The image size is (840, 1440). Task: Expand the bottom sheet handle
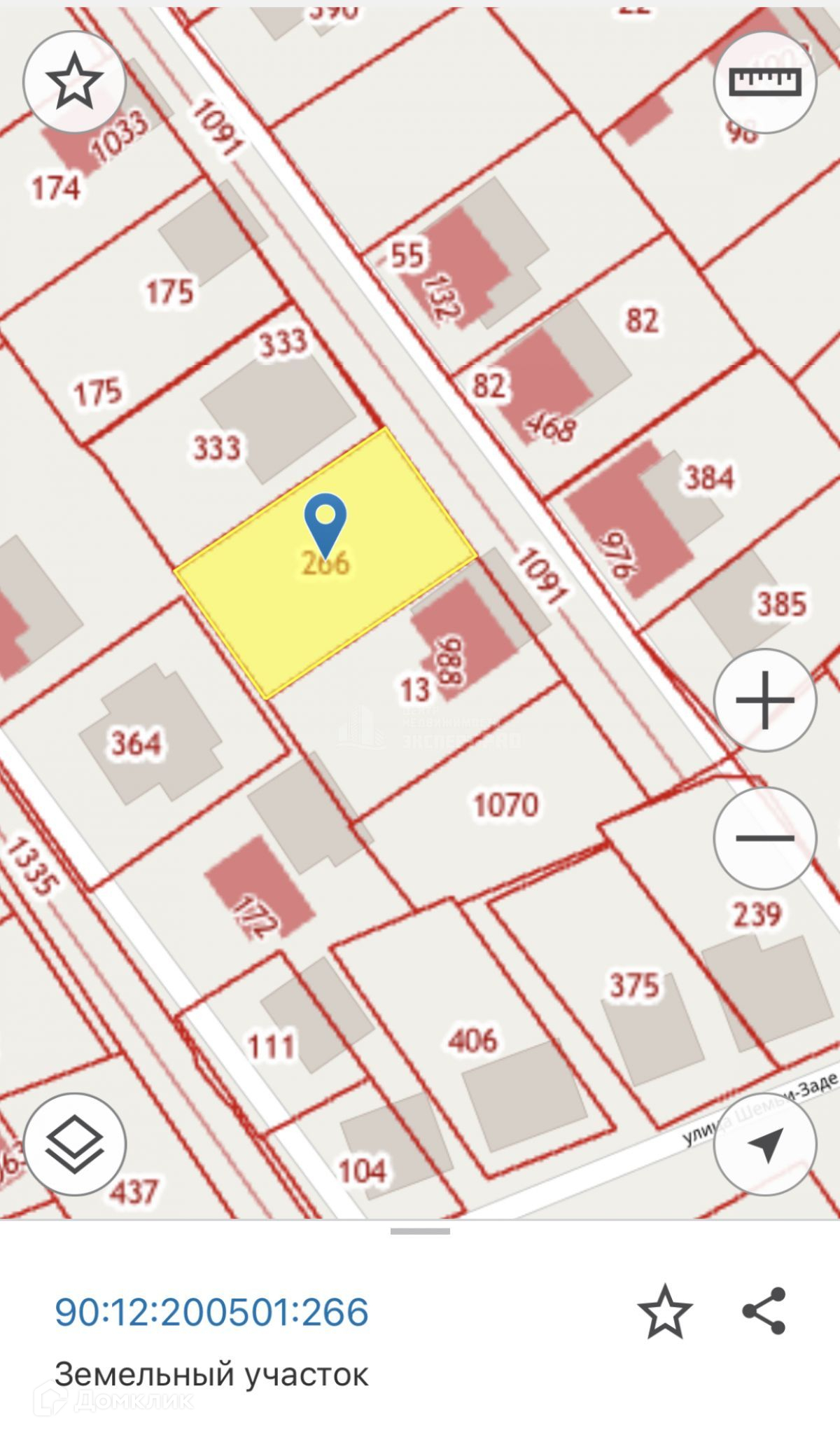420,1231
